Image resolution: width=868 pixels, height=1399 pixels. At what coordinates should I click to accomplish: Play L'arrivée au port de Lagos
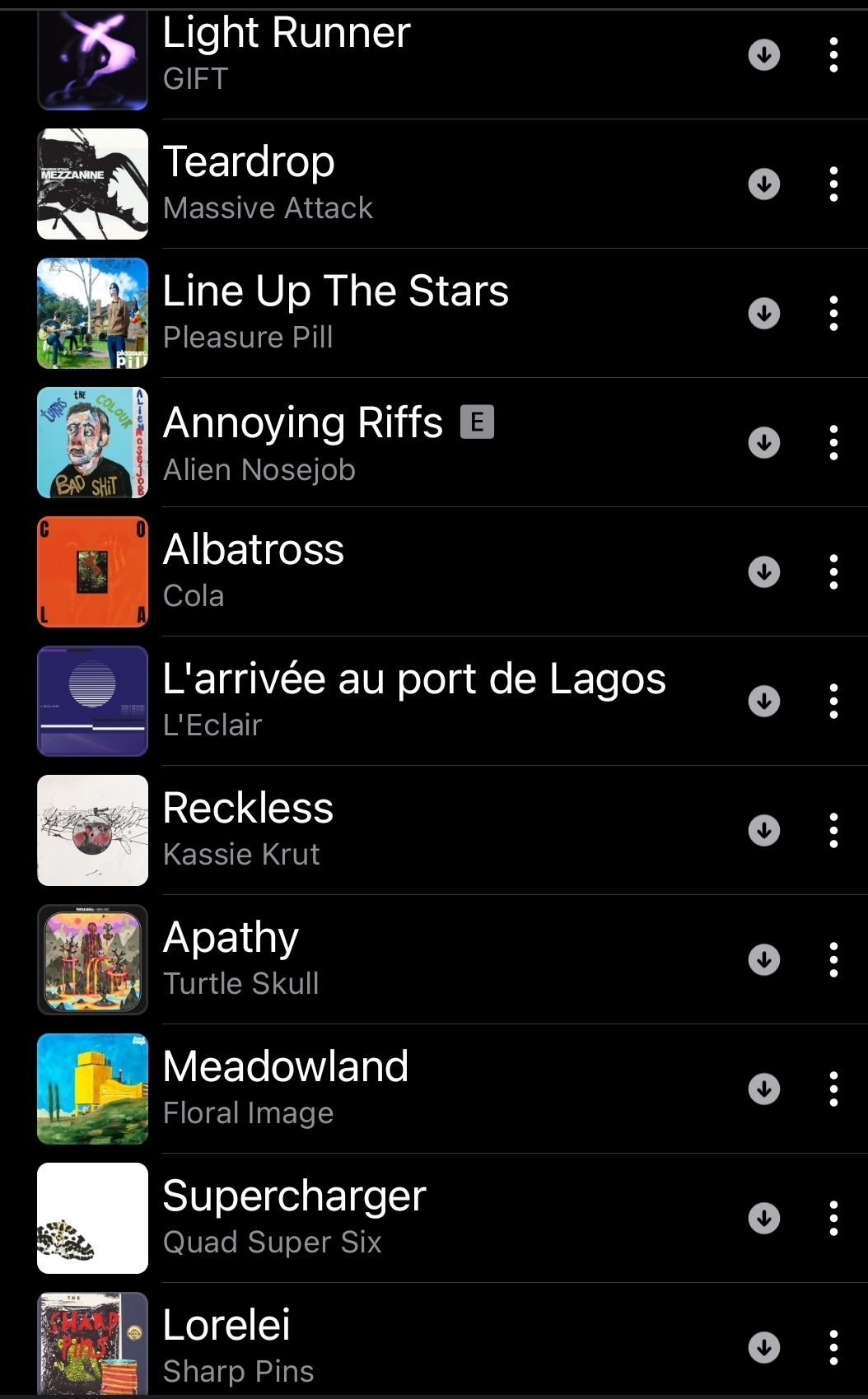click(x=413, y=700)
